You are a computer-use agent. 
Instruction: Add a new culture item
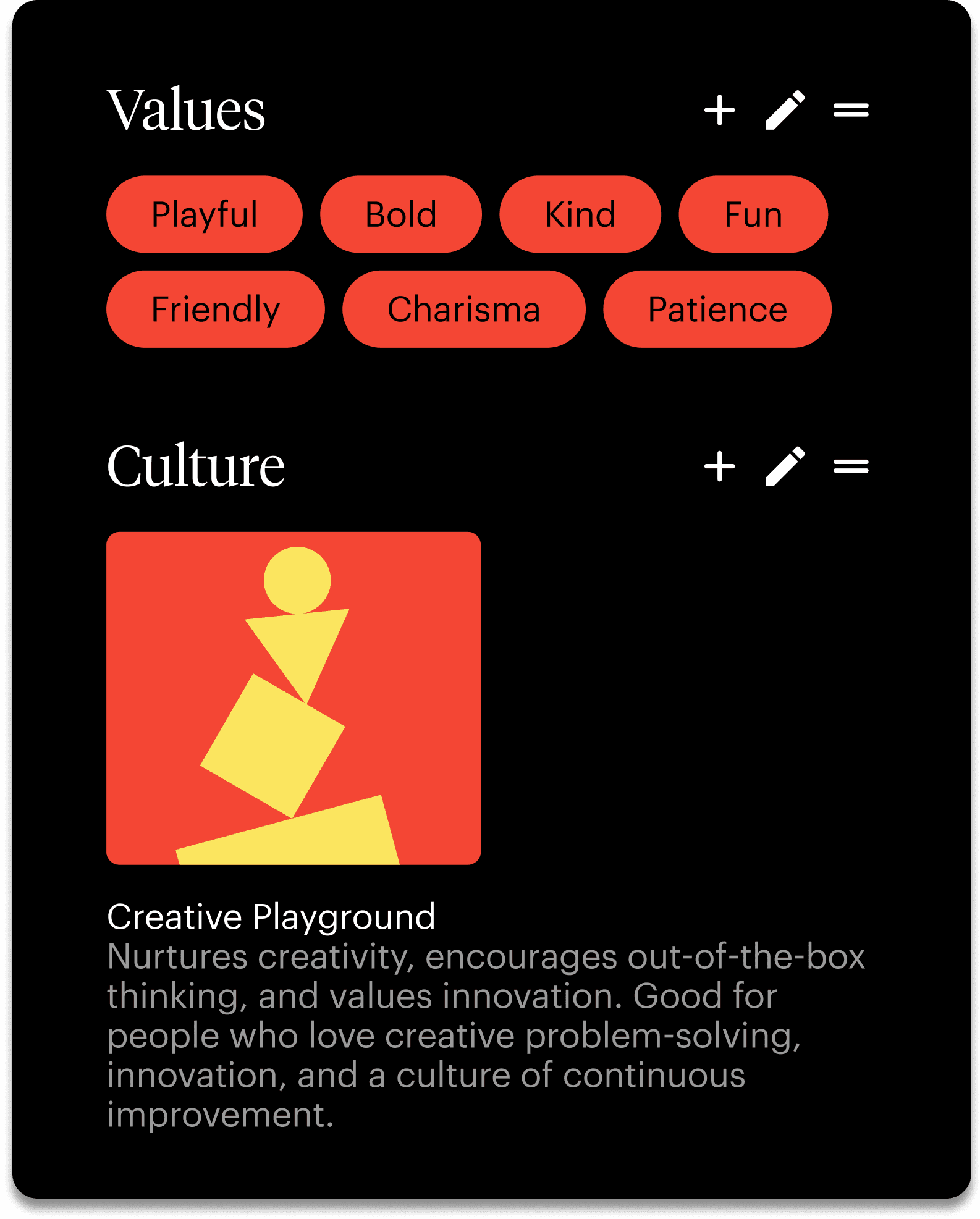point(720,466)
